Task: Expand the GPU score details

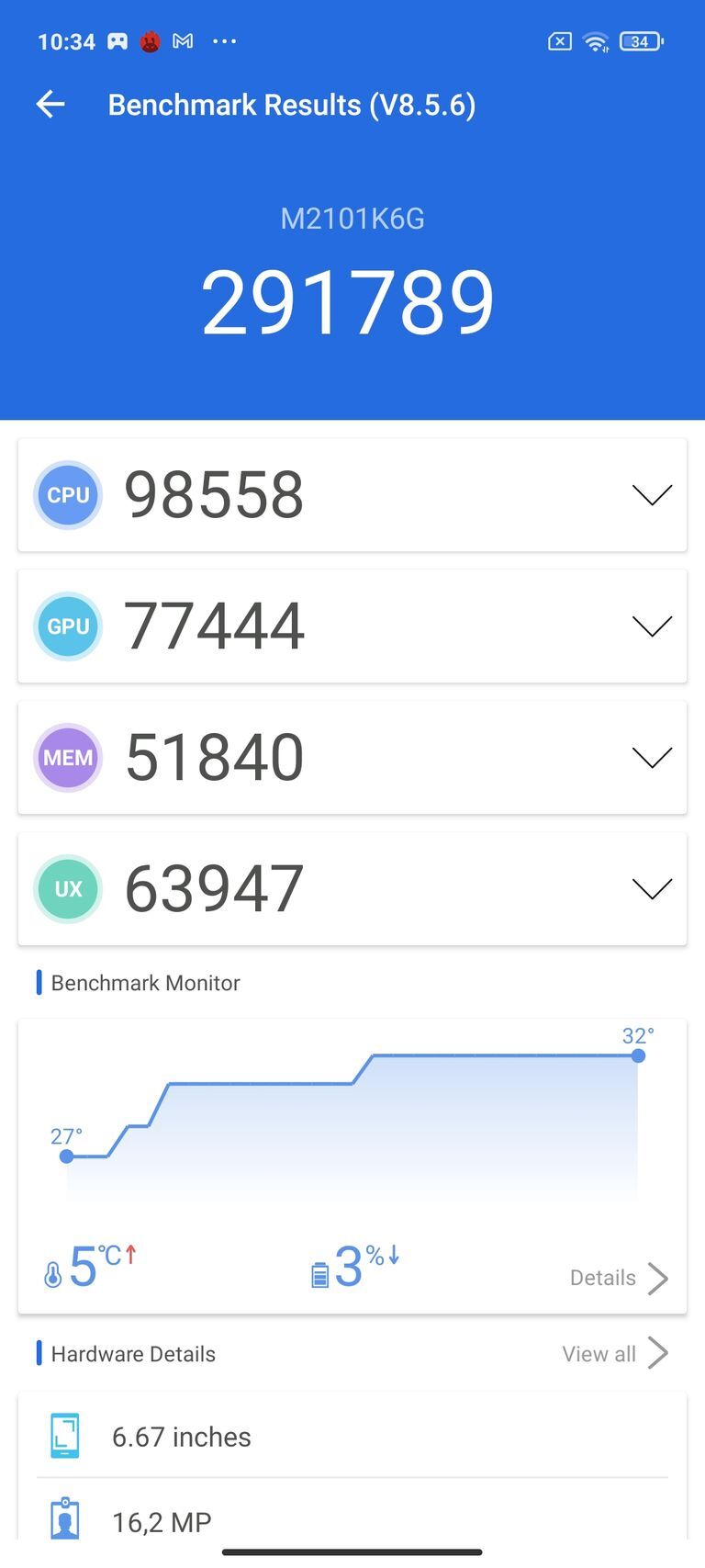Action: tap(652, 626)
